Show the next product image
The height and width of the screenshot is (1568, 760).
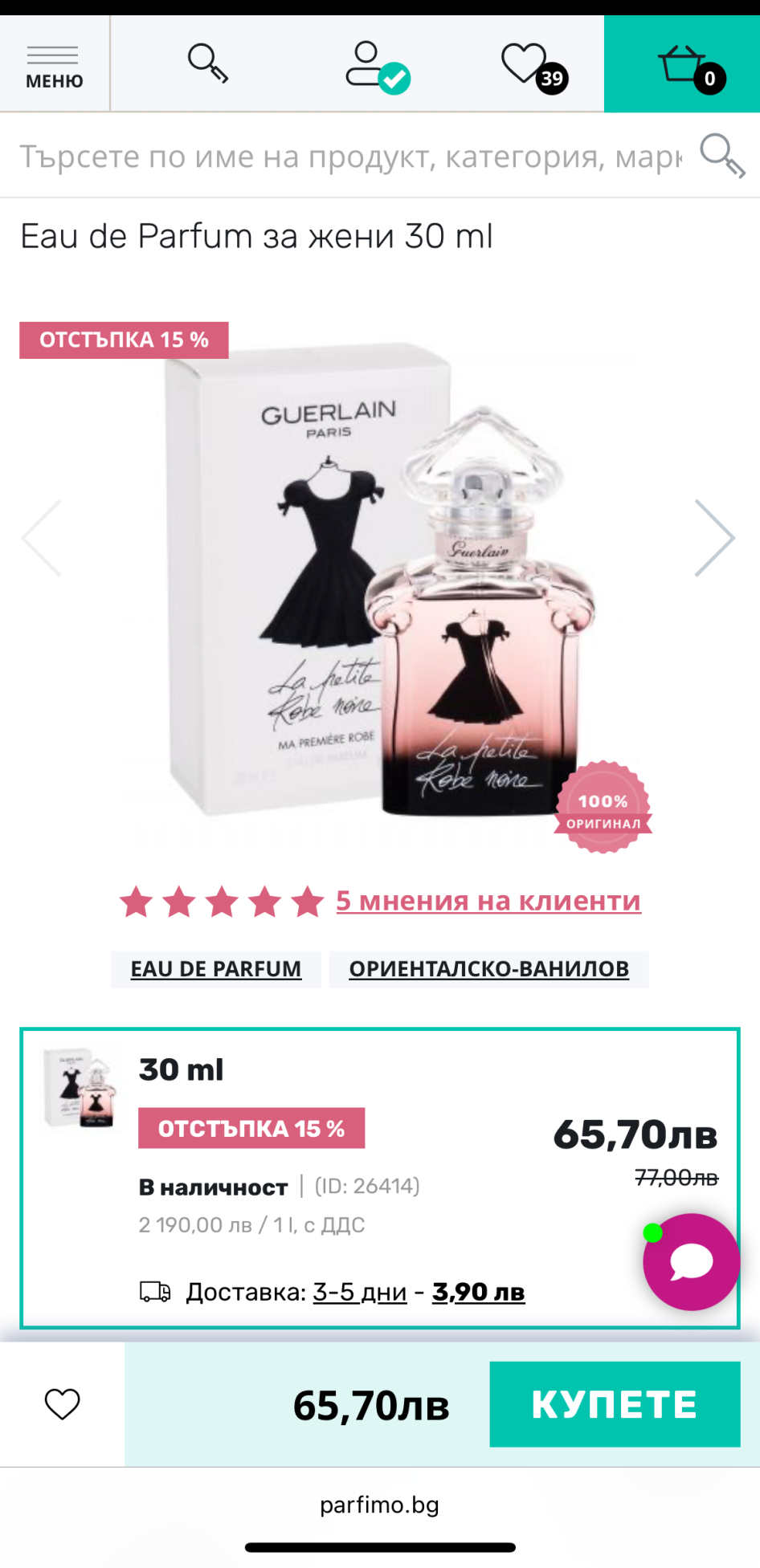pyautogui.click(x=713, y=538)
